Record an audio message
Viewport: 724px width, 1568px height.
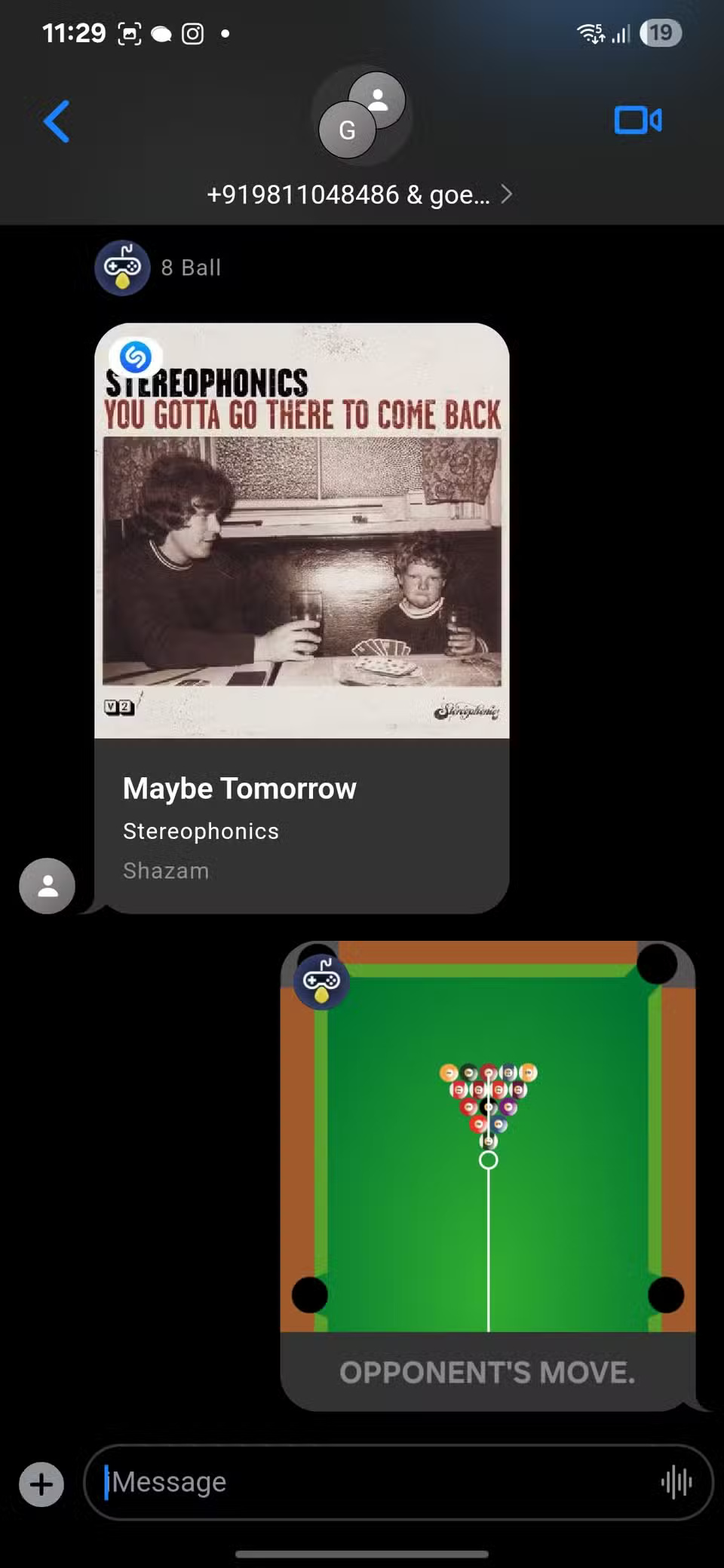[x=676, y=1482]
